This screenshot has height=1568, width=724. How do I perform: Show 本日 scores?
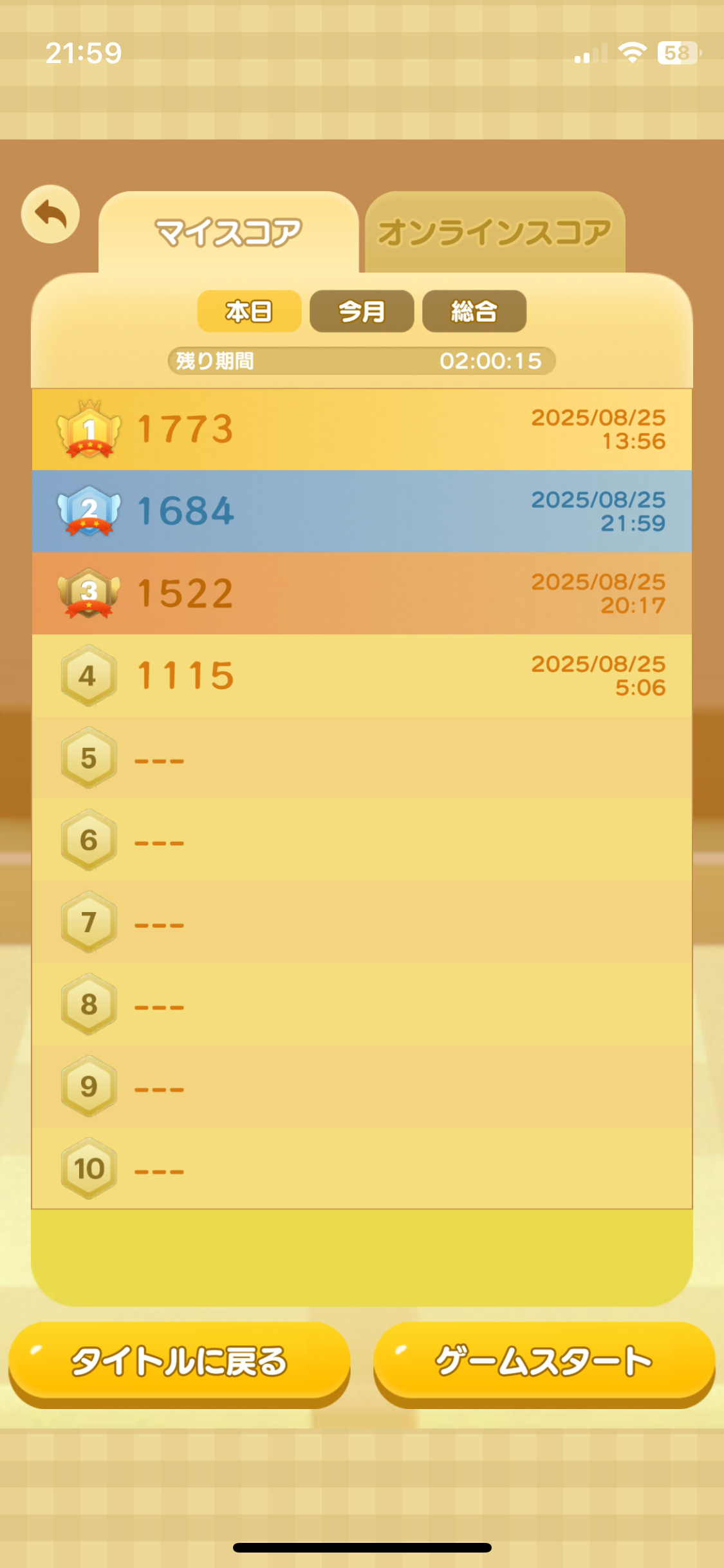point(249,312)
